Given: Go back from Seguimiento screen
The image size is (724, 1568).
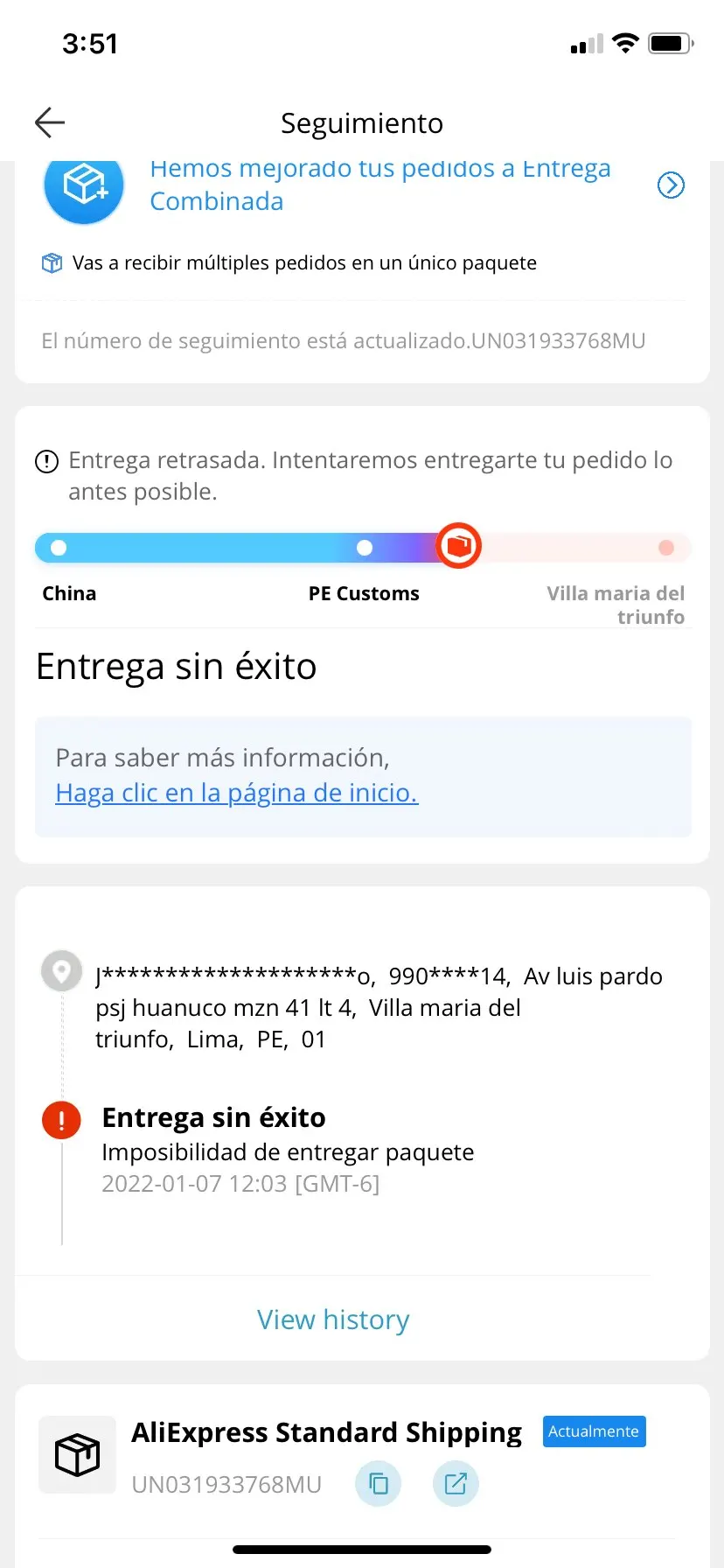Looking at the screenshot, I should point(50,122).
